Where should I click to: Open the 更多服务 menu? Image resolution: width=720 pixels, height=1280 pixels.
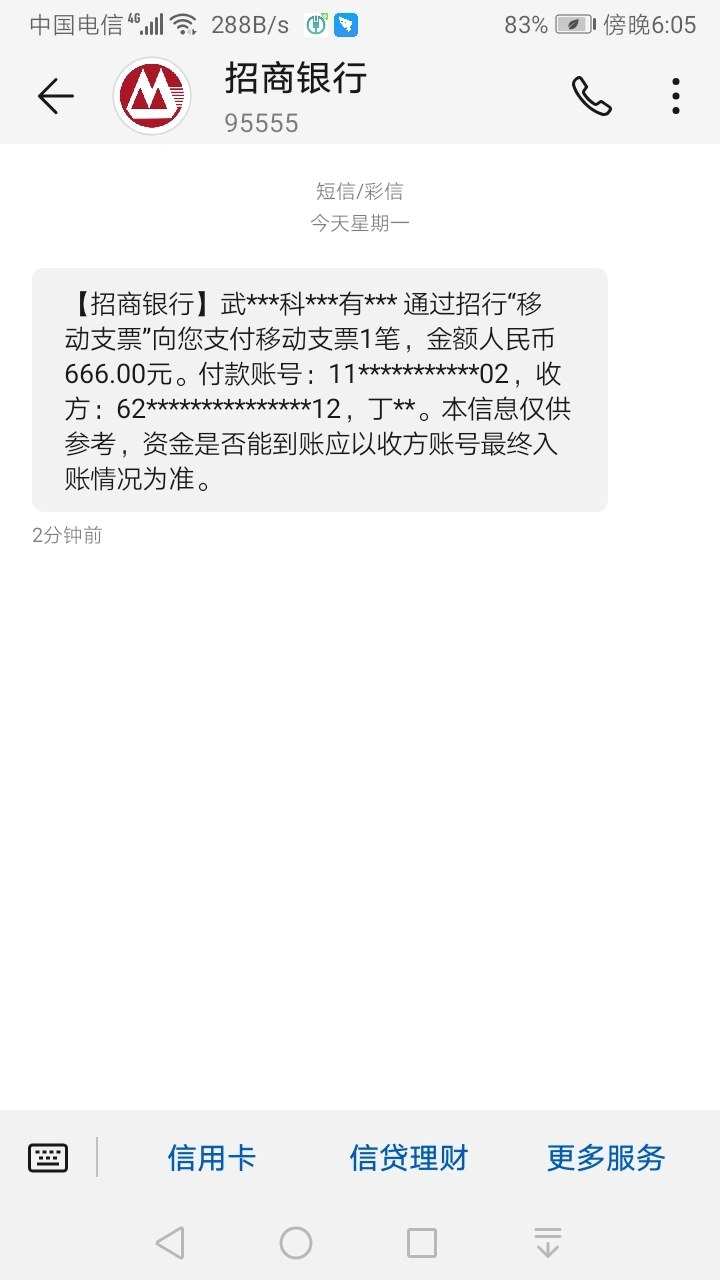[x=606, y=1158]
